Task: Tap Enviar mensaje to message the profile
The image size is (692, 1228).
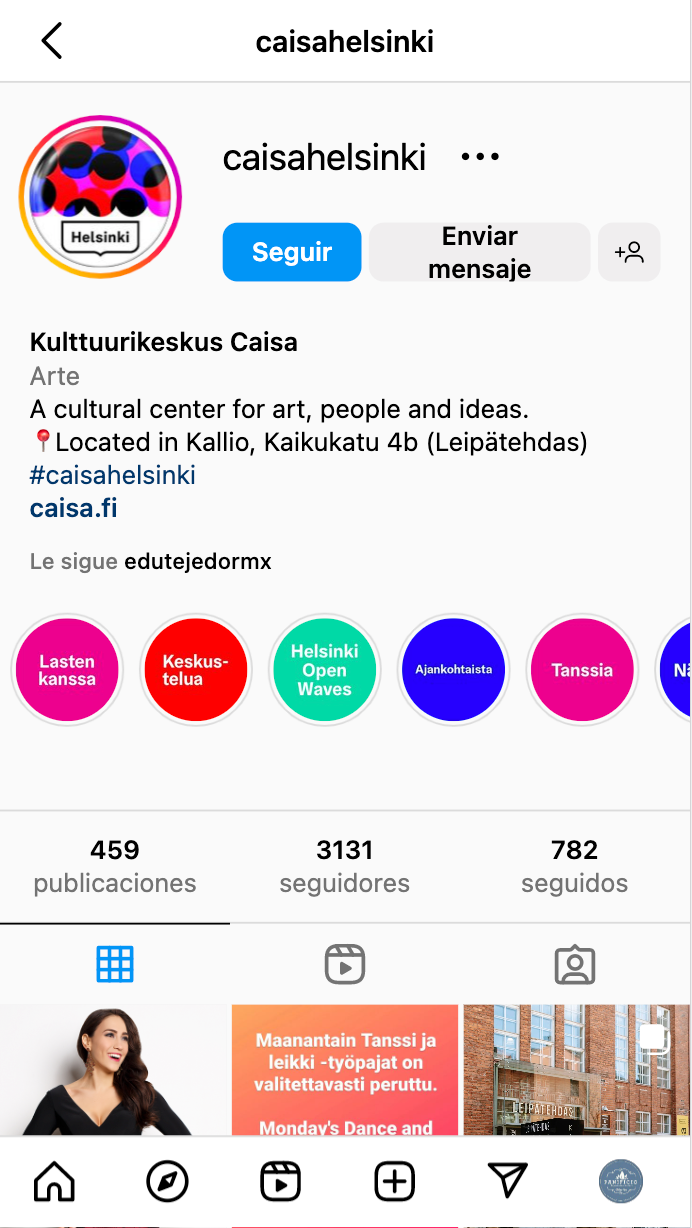Action: pos(479,252)
